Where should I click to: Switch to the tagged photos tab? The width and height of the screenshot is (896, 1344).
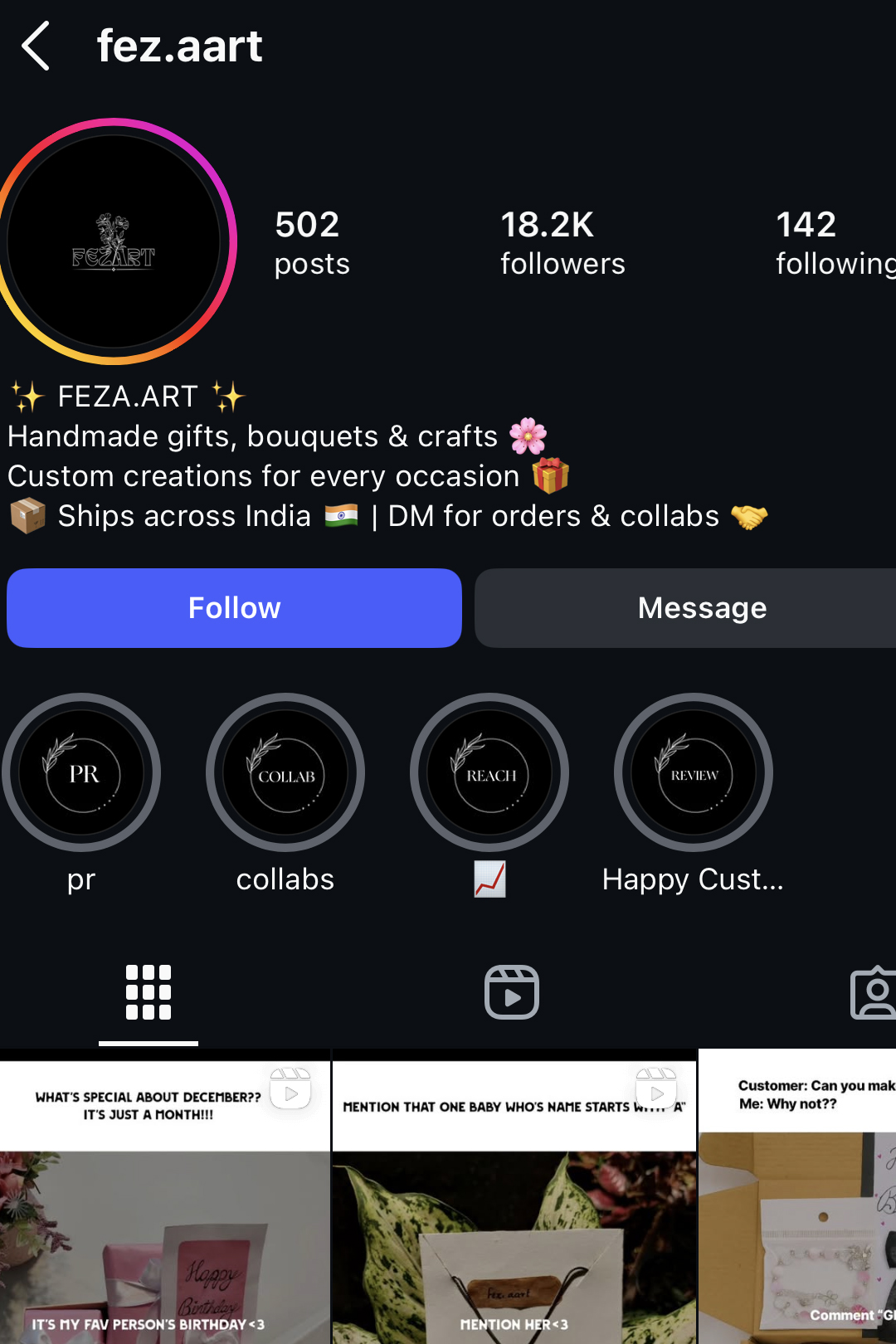(x=873, y=992)
